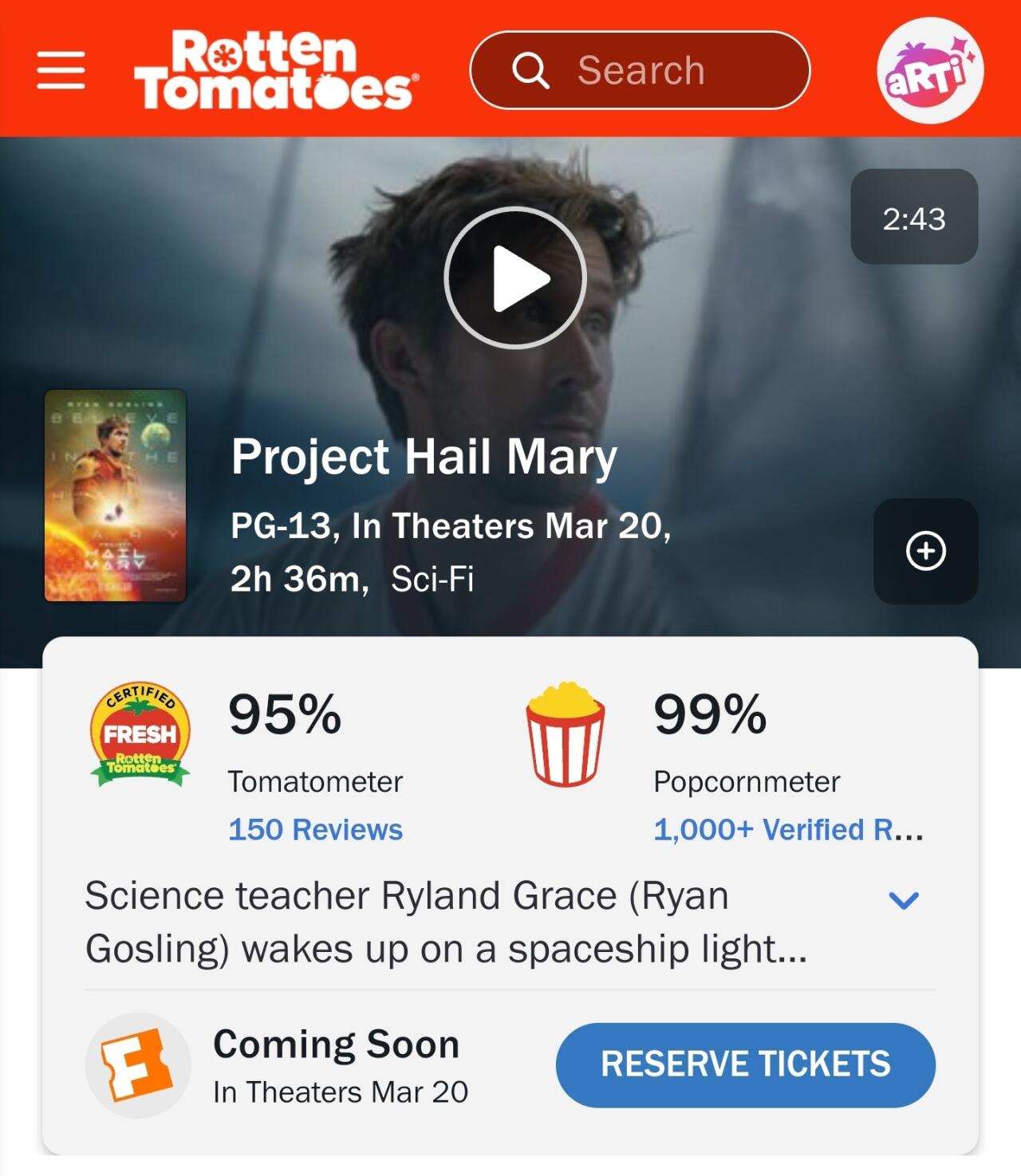Screen dimensions: 1021x1176
Task: Open the aRTi assistant icon
Action: coord(929,70)
